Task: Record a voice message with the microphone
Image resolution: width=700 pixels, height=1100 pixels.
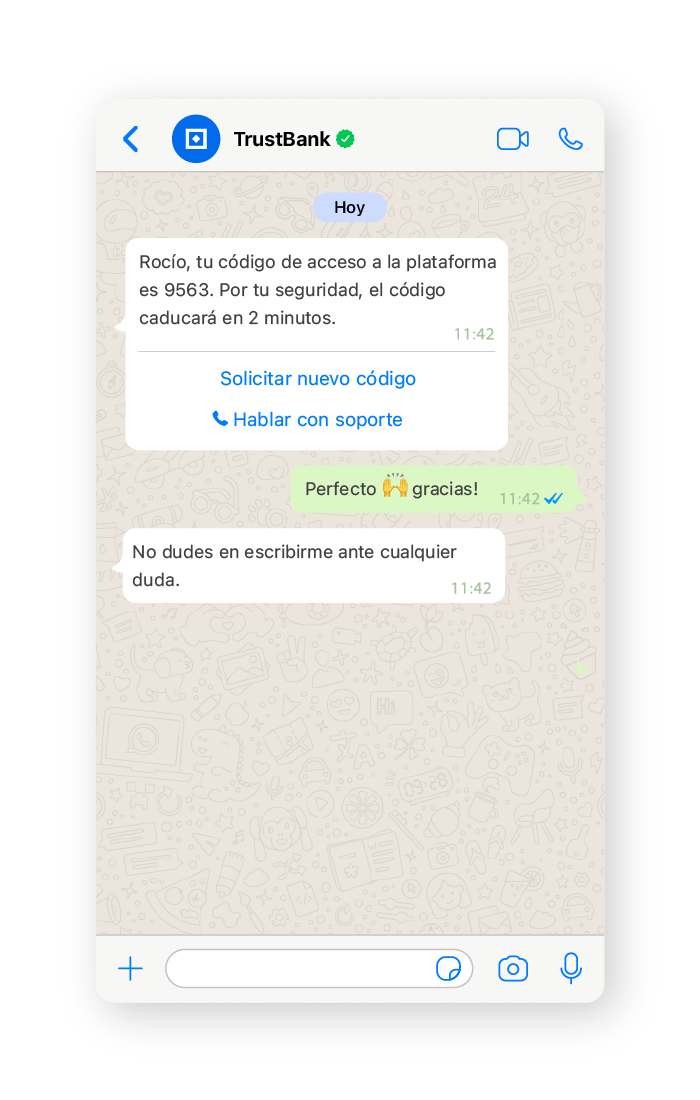Action: coord(570,968)
